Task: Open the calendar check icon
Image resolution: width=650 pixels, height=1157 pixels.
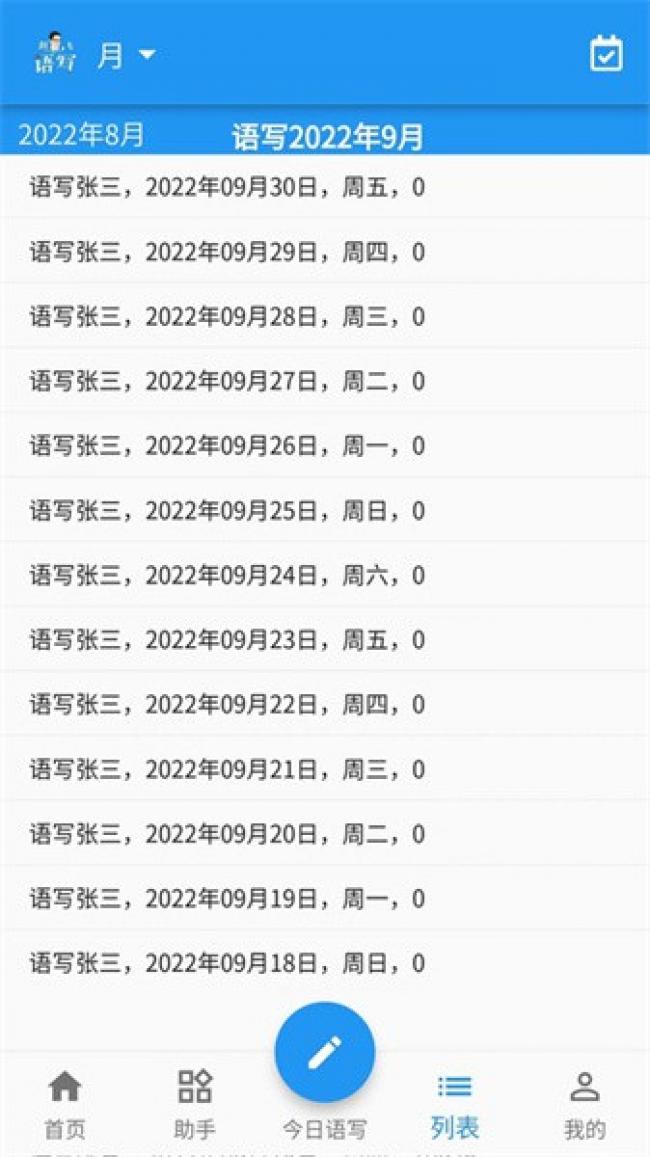Action: coord(606,54)
